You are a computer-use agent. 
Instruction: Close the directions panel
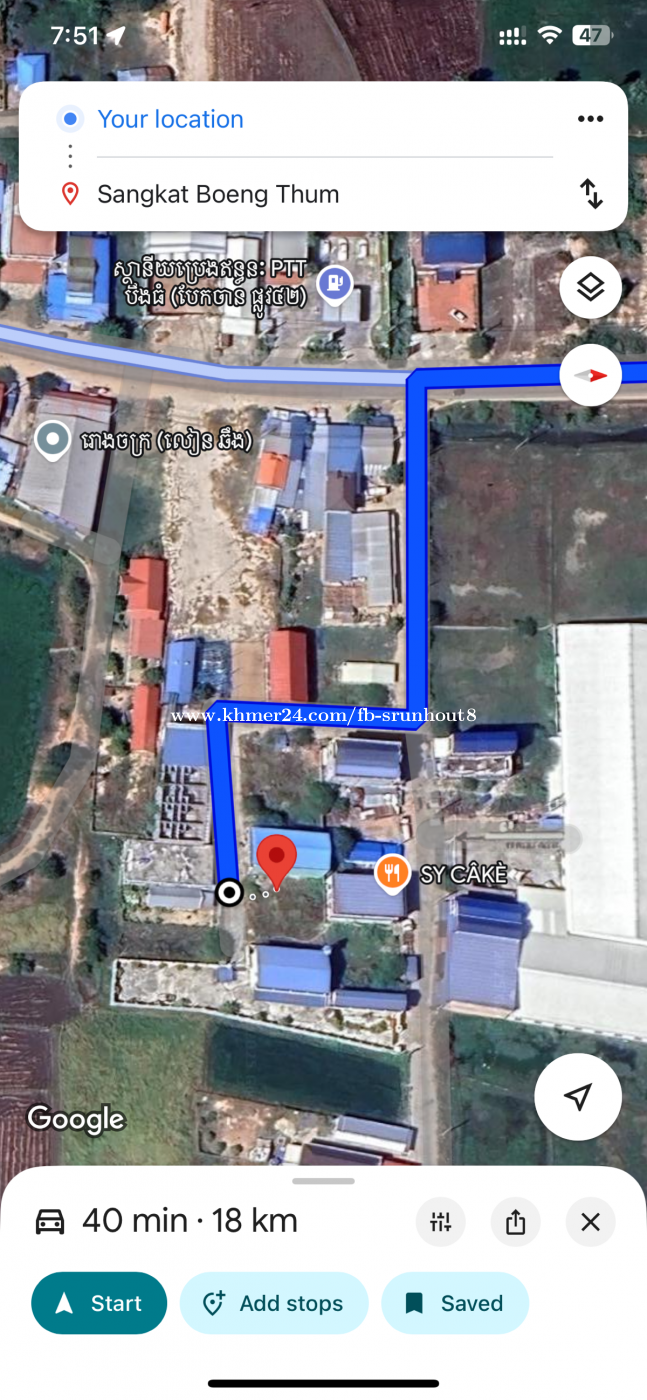click(x=590, y=1222)
